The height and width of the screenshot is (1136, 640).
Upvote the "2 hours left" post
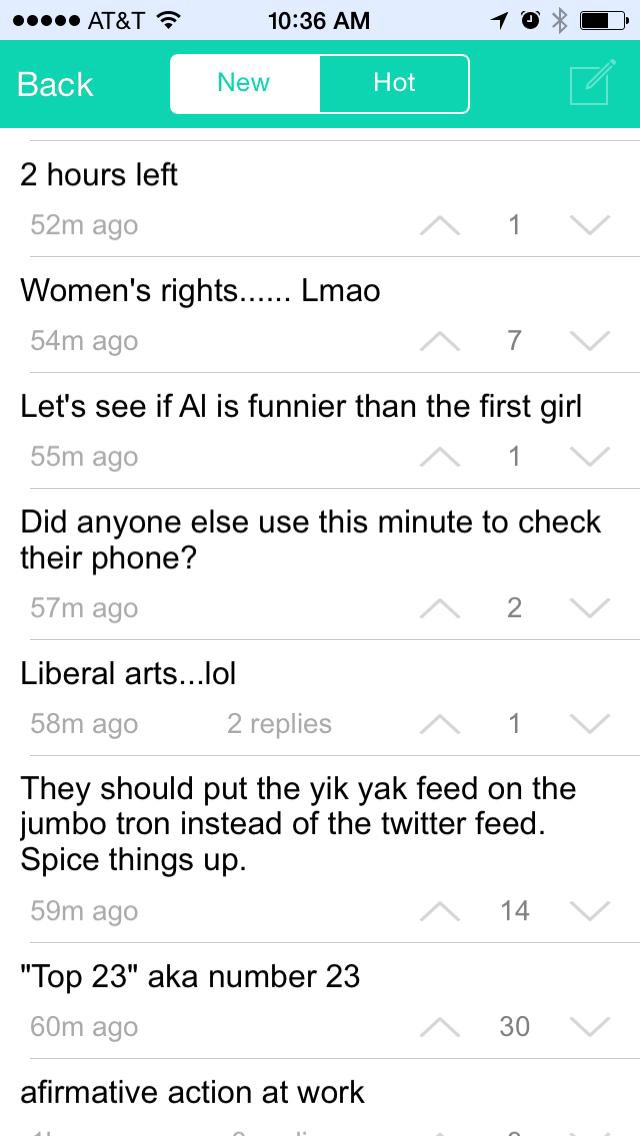pyautogui.click(x=440, y=226)
